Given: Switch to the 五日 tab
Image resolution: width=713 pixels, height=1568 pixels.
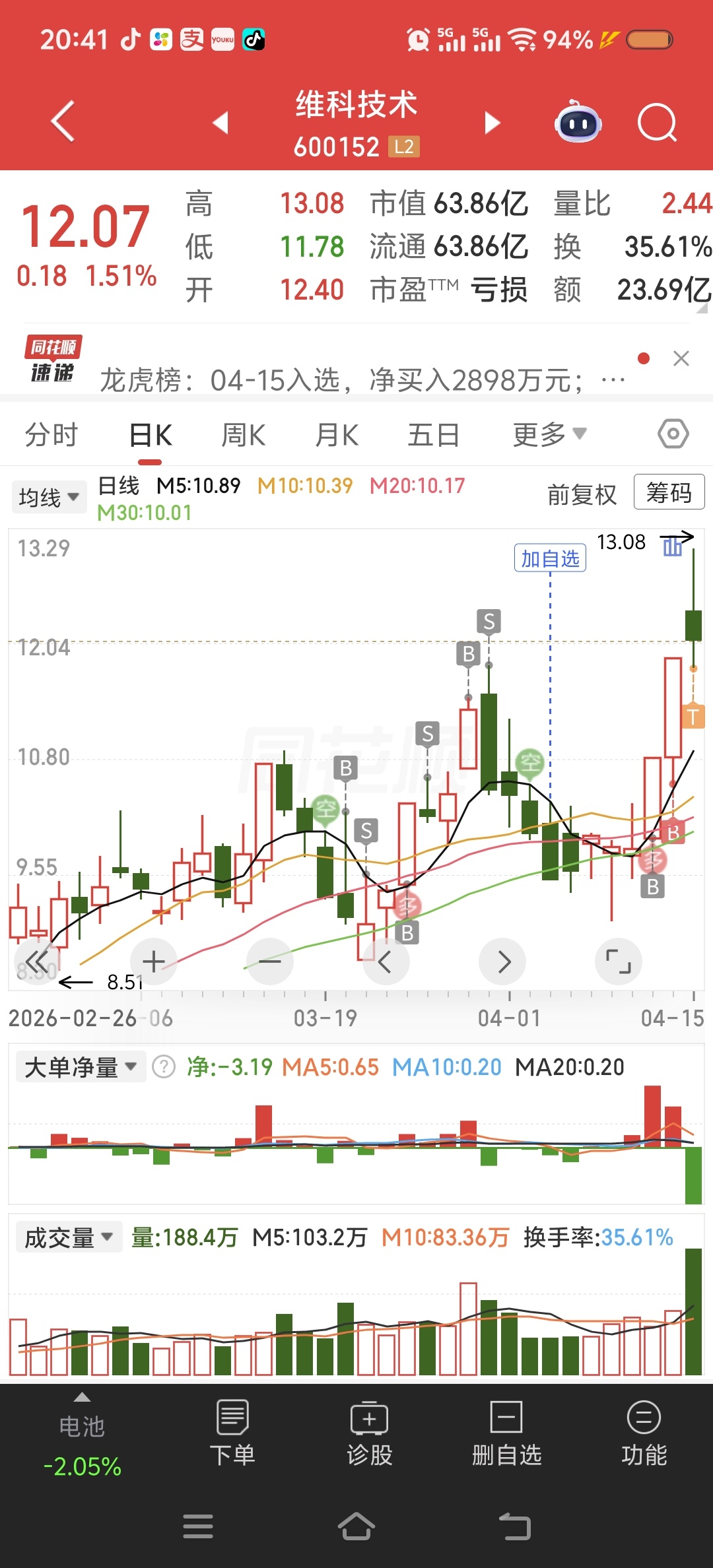Looking at the screenshot, I should point(433,435).
